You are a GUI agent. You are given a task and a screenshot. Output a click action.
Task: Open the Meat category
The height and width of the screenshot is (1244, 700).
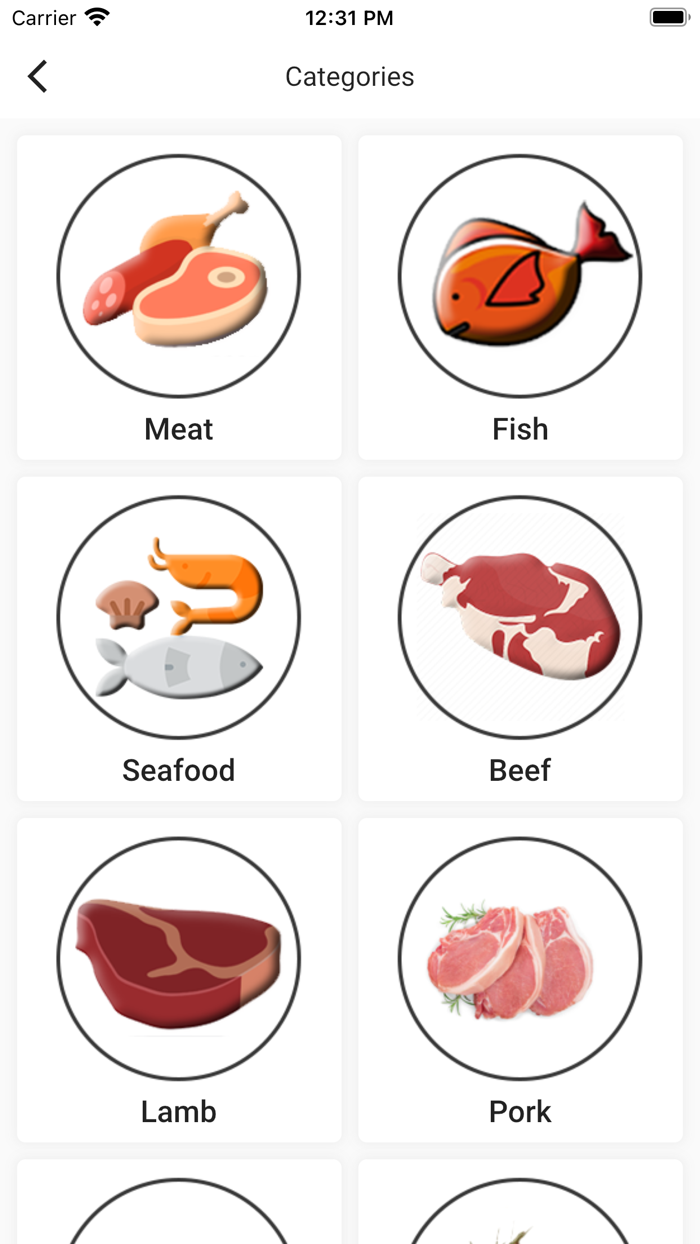[179, 297]
